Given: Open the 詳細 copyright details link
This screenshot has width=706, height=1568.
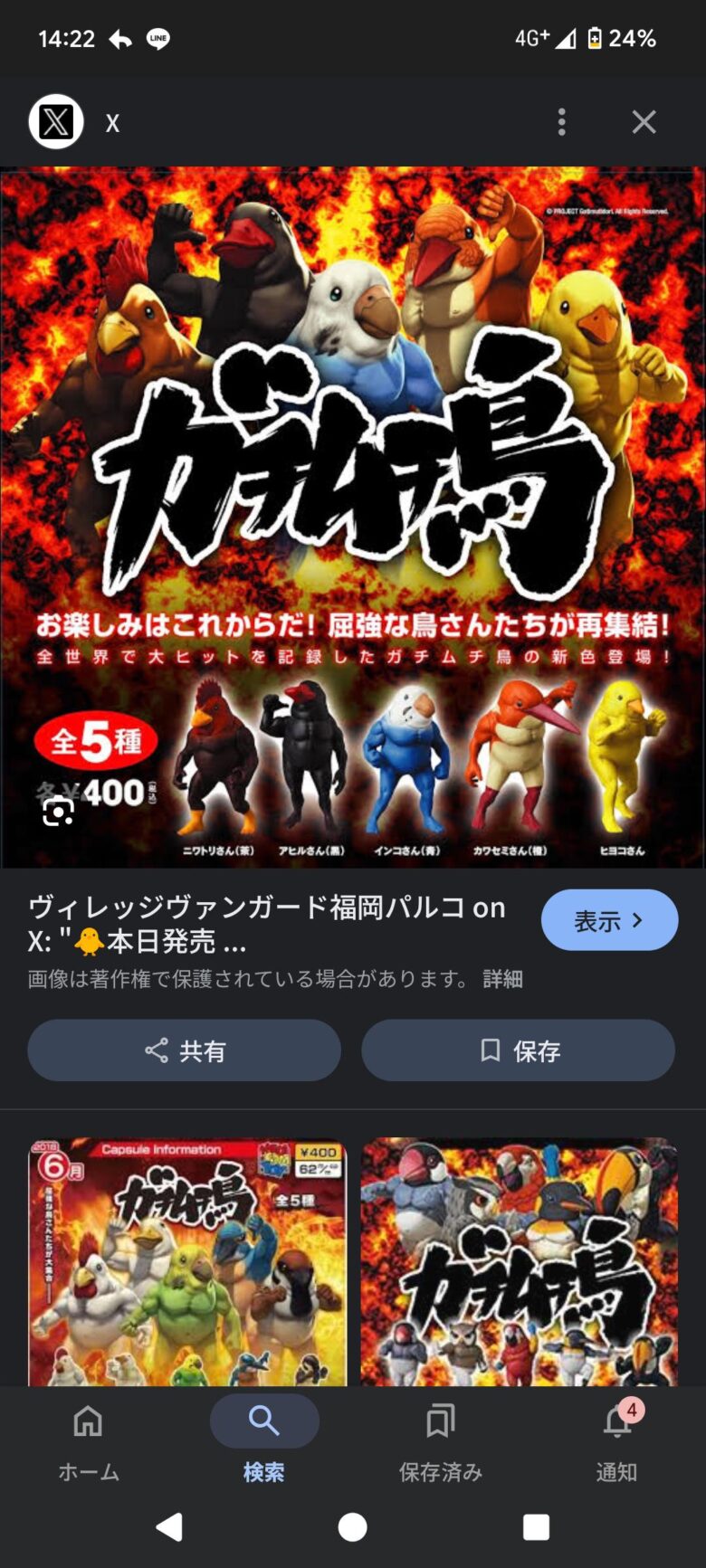Looking at the screenshot, I should (502, 979).
